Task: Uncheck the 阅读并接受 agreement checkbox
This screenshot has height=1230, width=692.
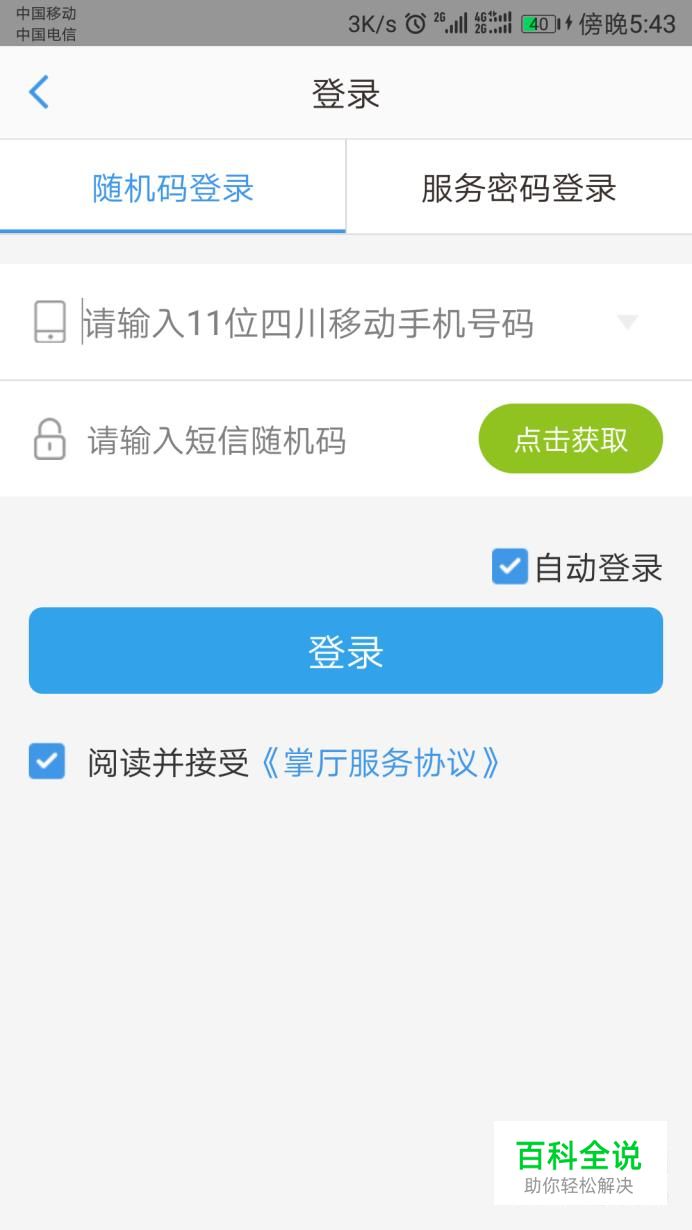Action: click(47, 762)
